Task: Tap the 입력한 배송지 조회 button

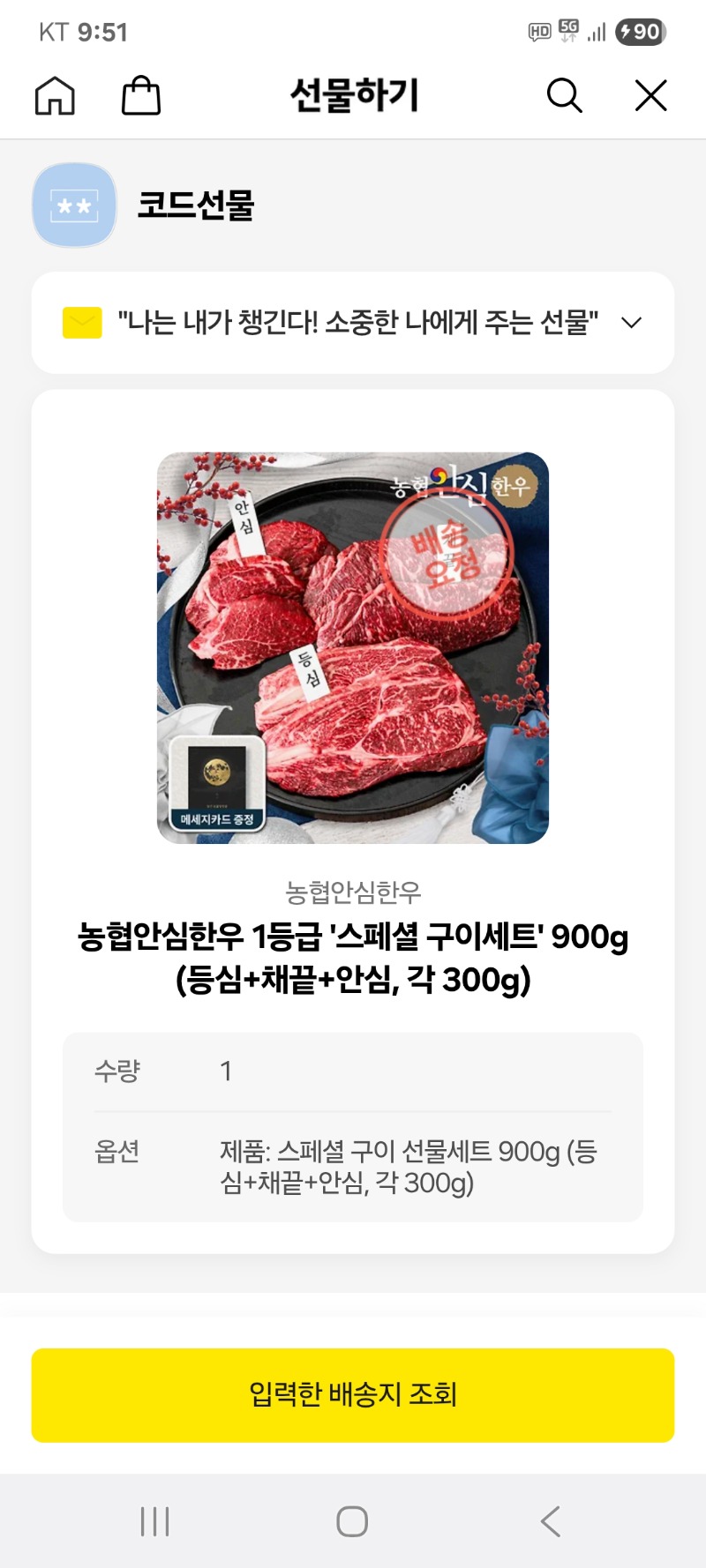Action: point(353,1394)
